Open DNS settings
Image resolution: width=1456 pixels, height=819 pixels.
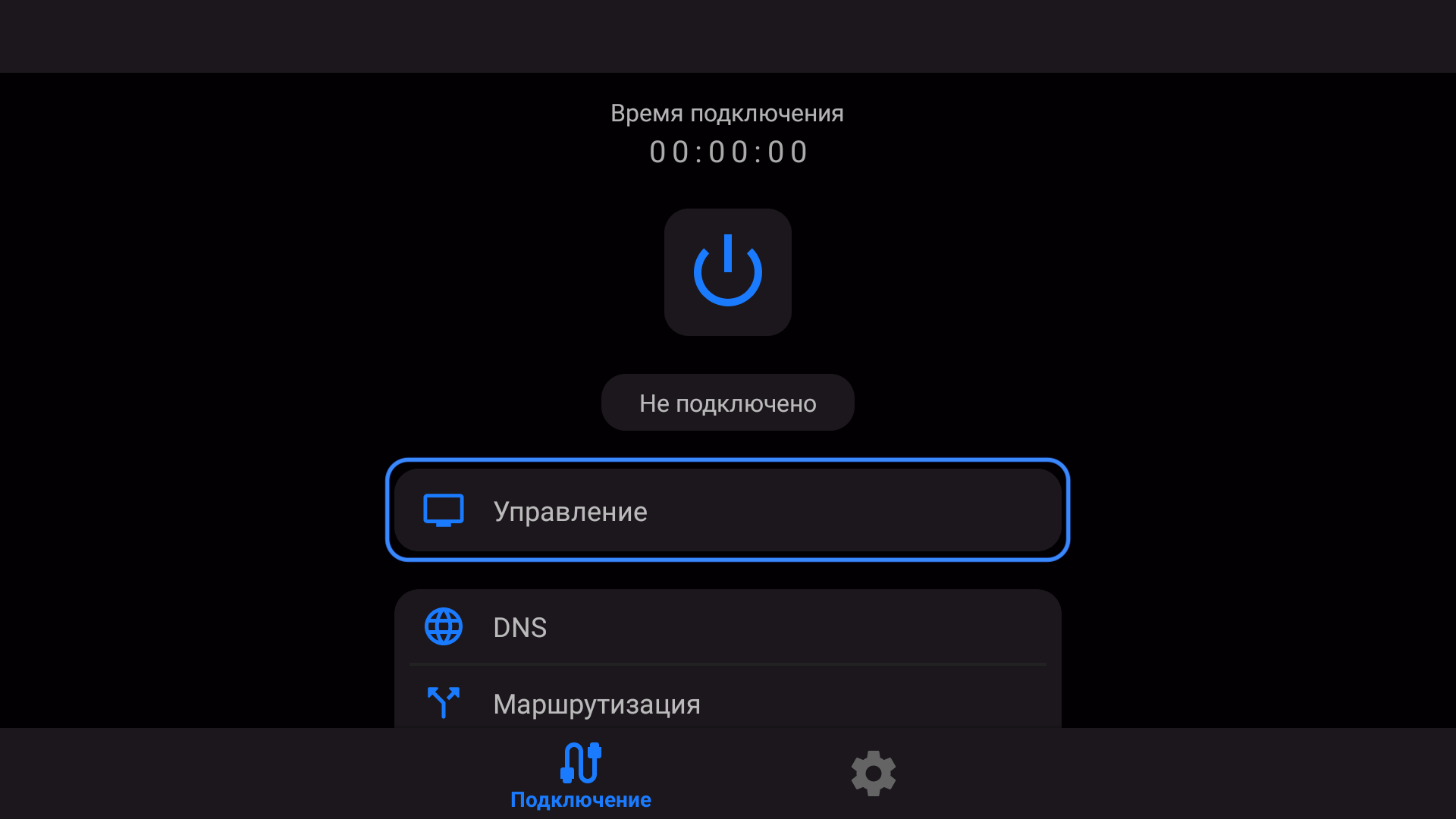tap(727, 627)
